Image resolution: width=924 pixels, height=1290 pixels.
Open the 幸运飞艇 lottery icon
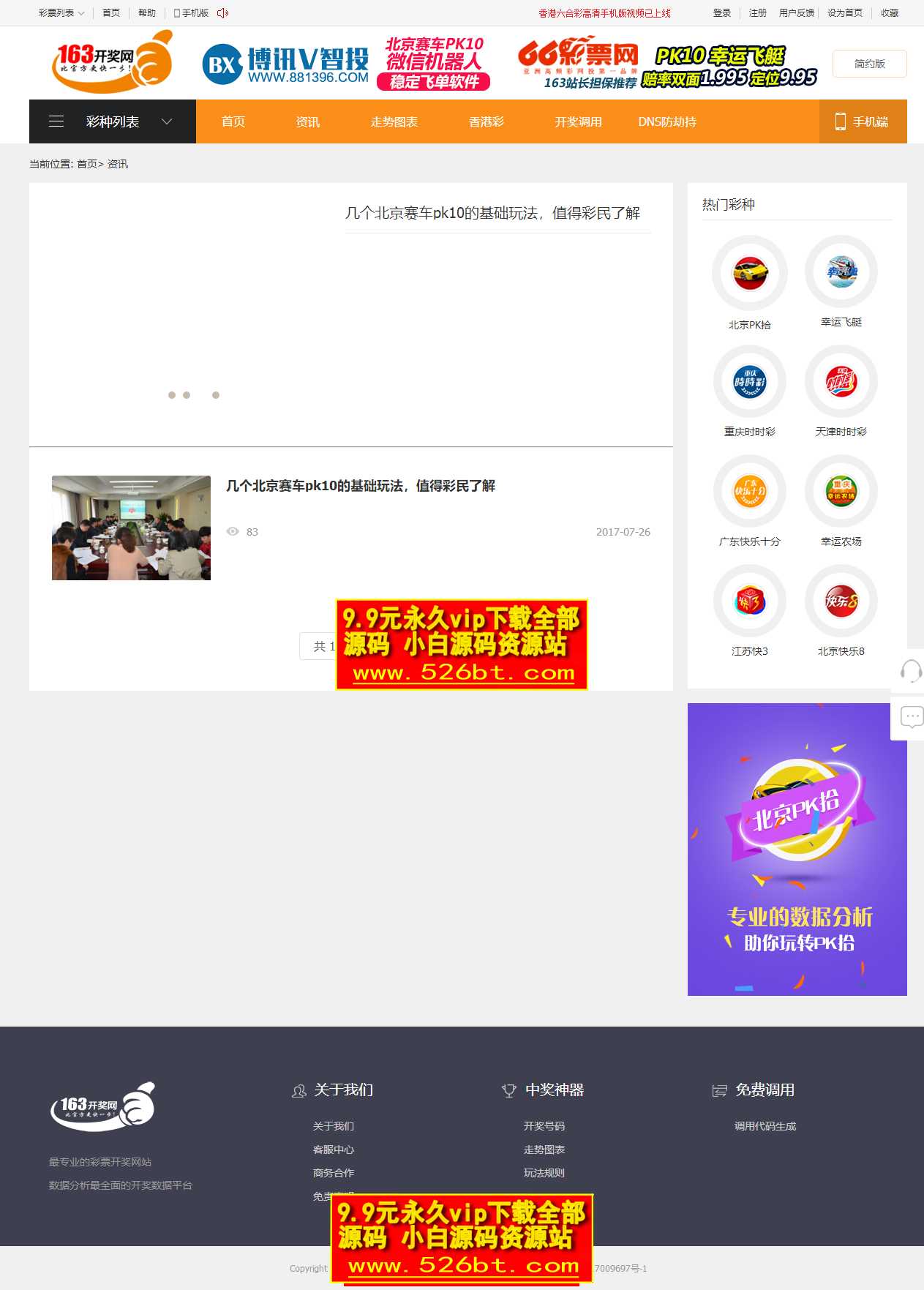(x=841, y=272)
